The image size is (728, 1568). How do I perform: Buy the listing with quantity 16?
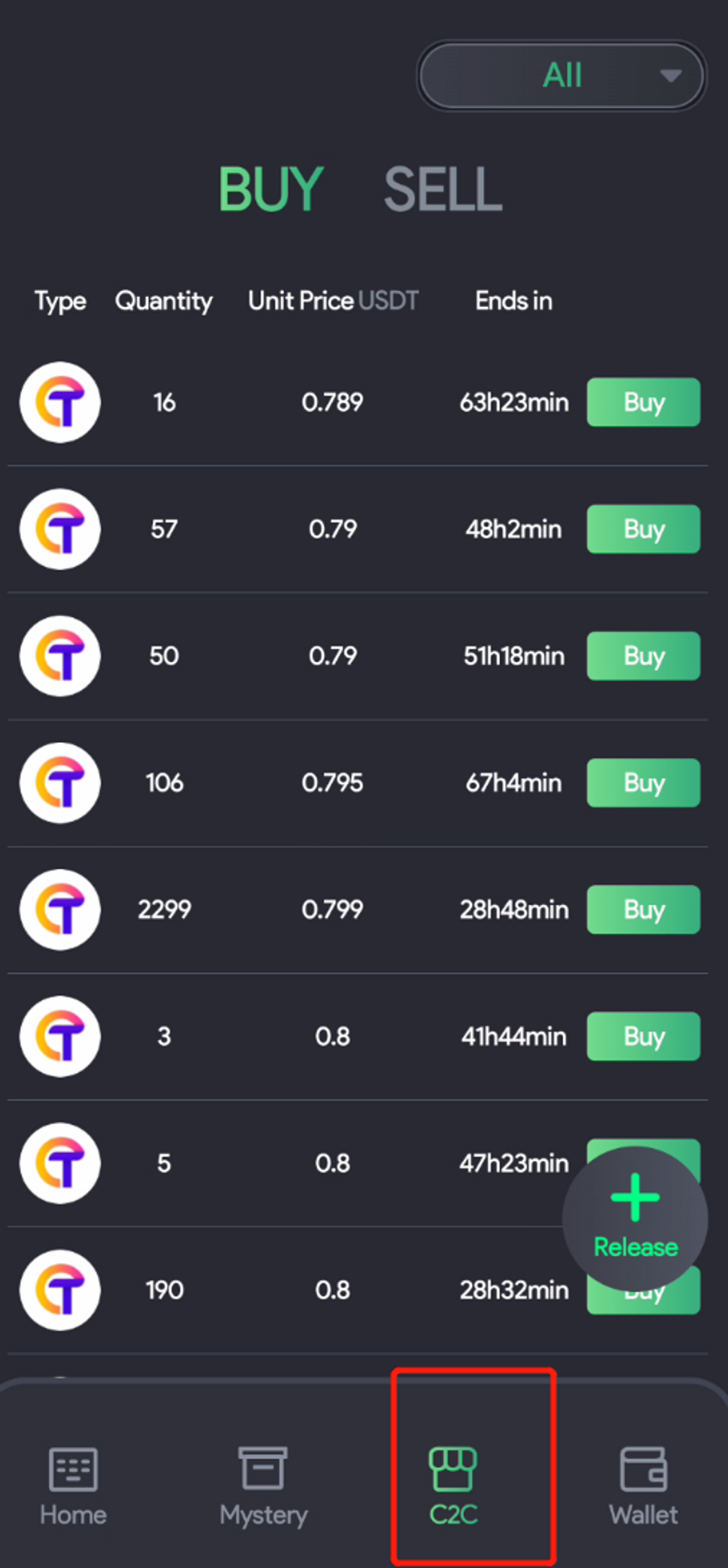tap(643, 402)
